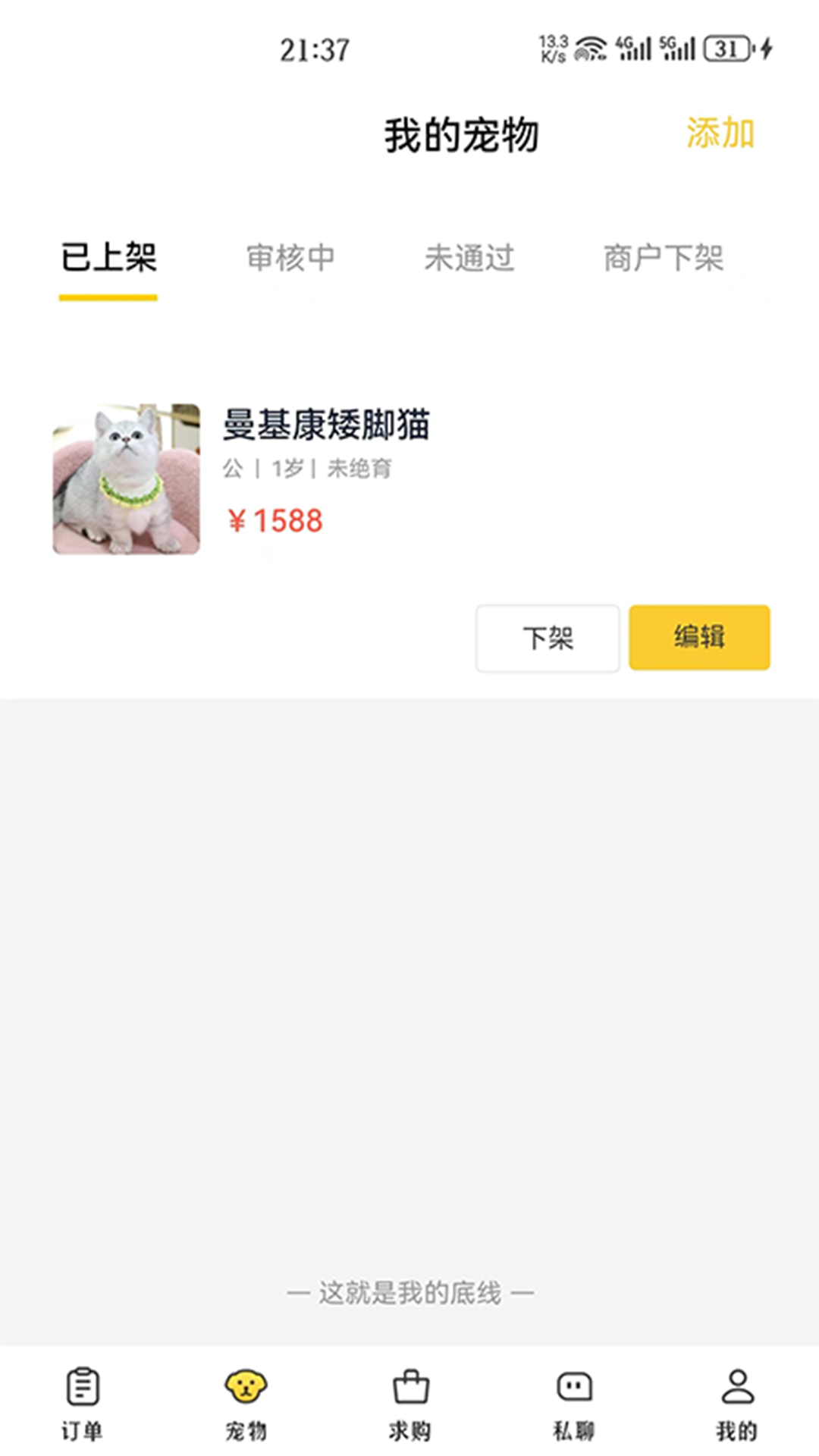Switch to the 求购 tab
This screenshot has width=819, height=1456.
[x=410, y=1403]
